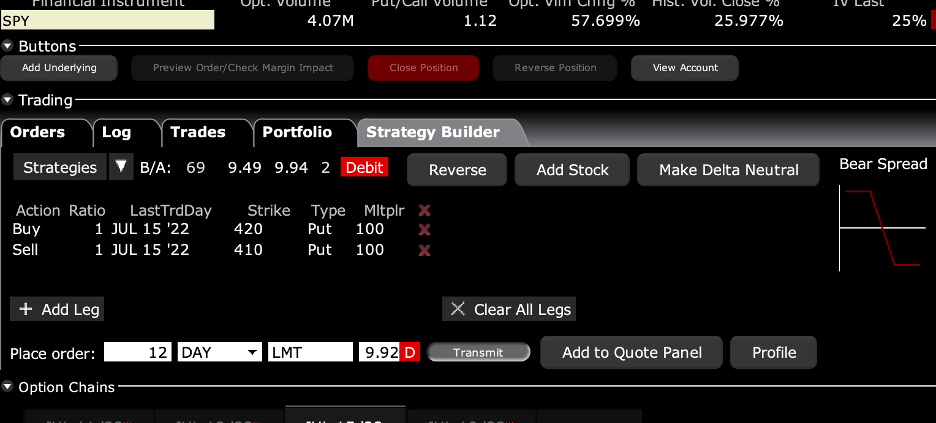Select Make Delta Neutral
The height and width of the screenshot is (423, 936).
pos(728,170)
